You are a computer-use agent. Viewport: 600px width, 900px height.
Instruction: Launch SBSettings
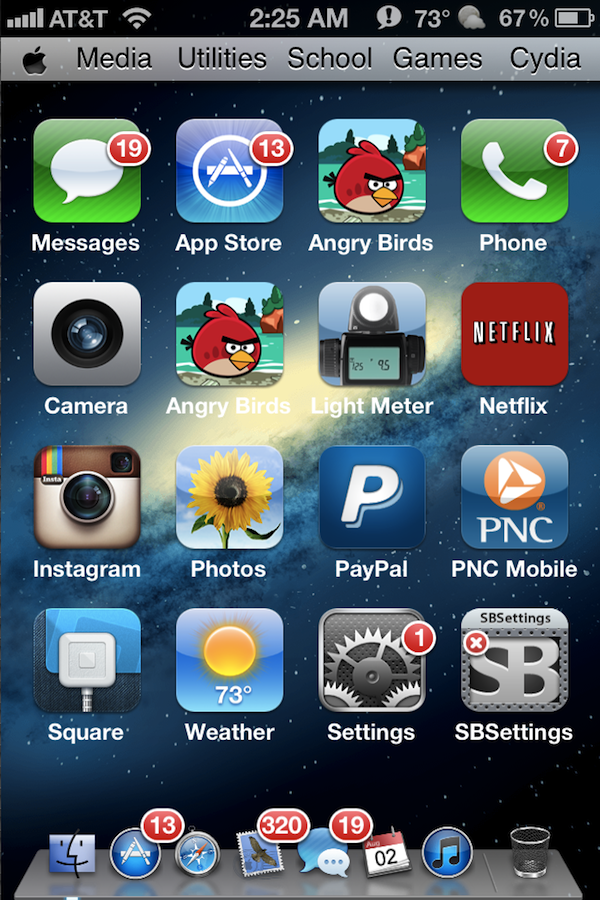tap(514, 660)
